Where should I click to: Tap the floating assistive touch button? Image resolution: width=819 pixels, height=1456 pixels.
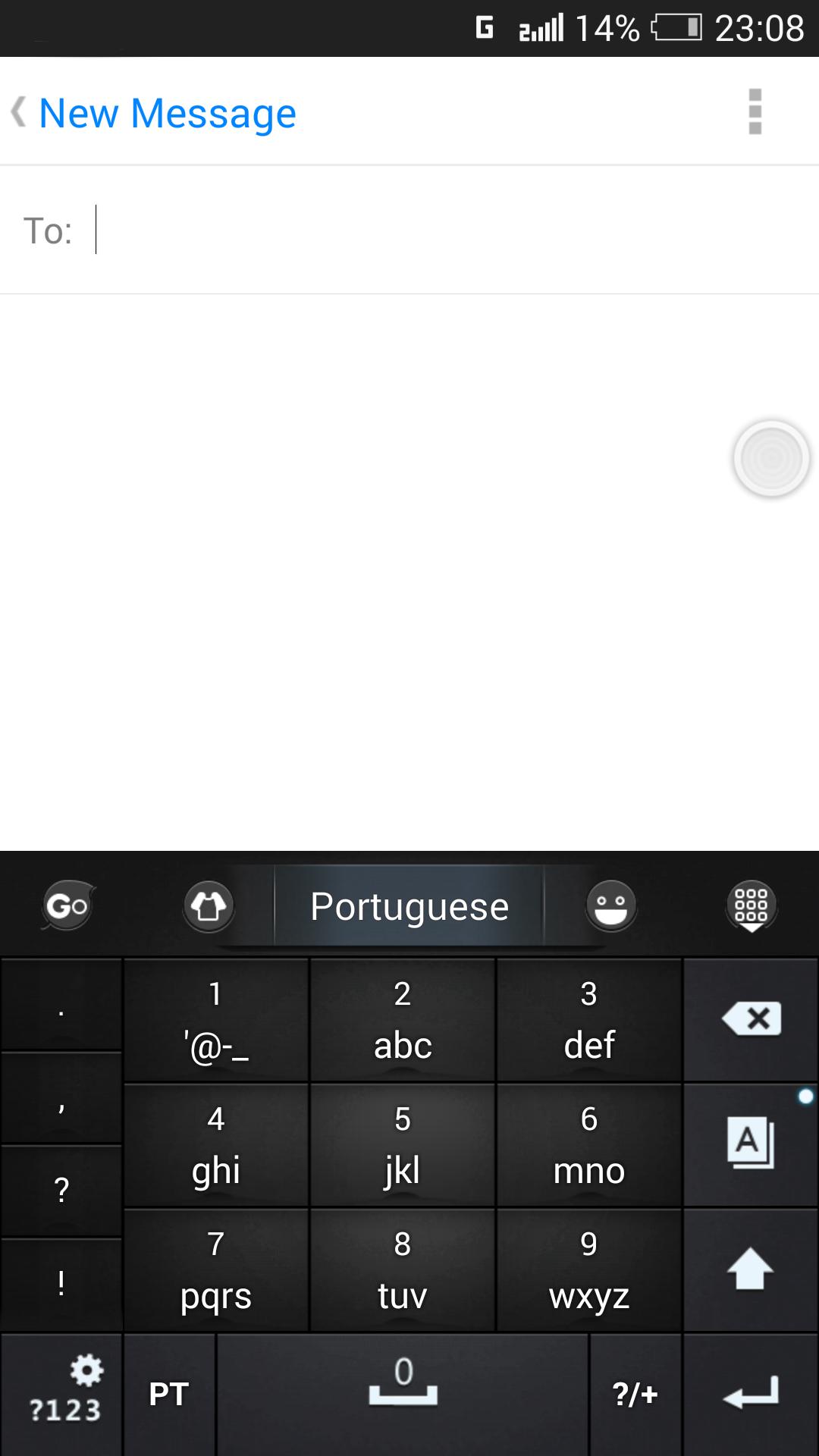coord(771,458)
